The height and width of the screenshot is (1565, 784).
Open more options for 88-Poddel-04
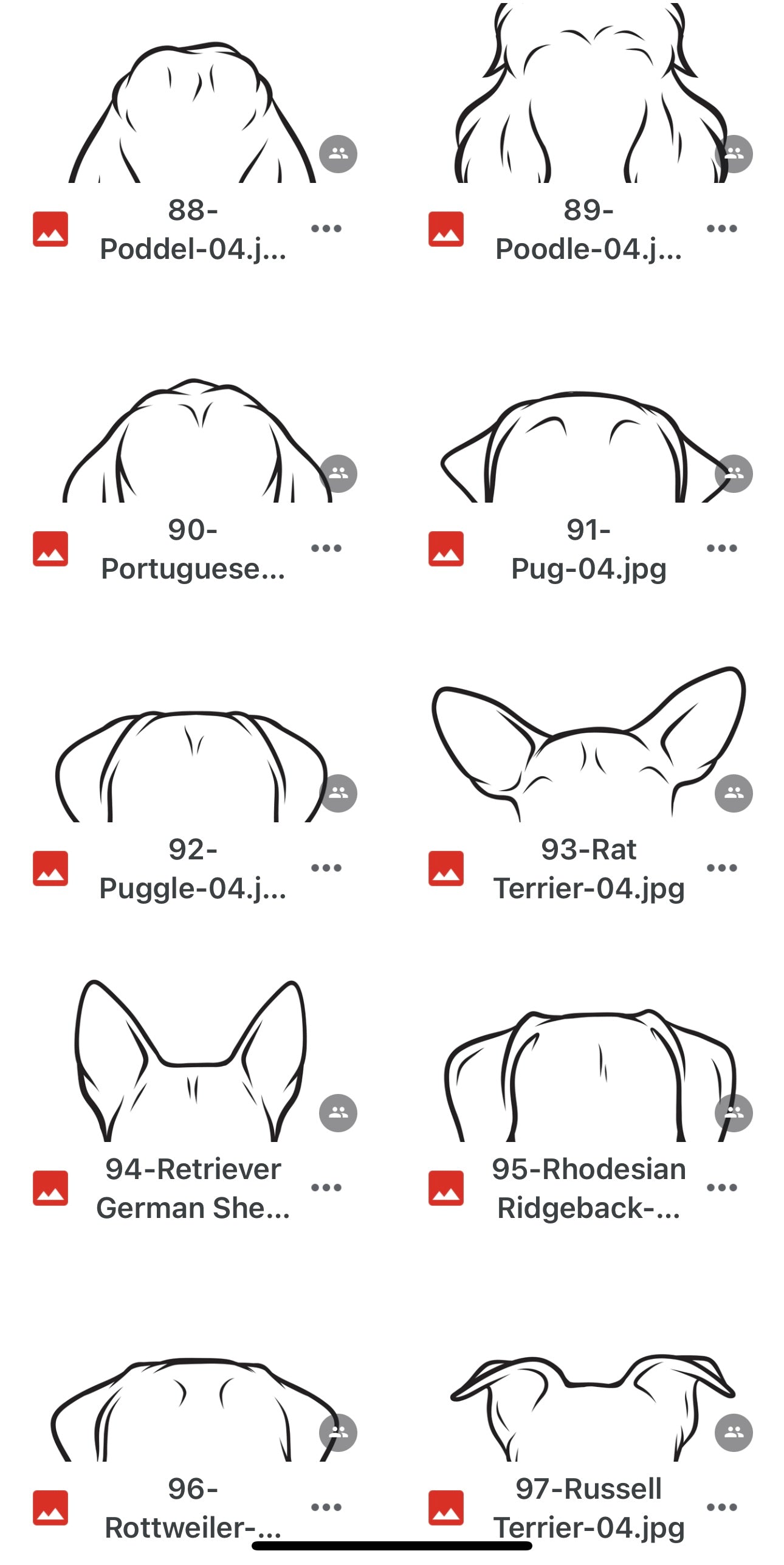coord(326,229)
